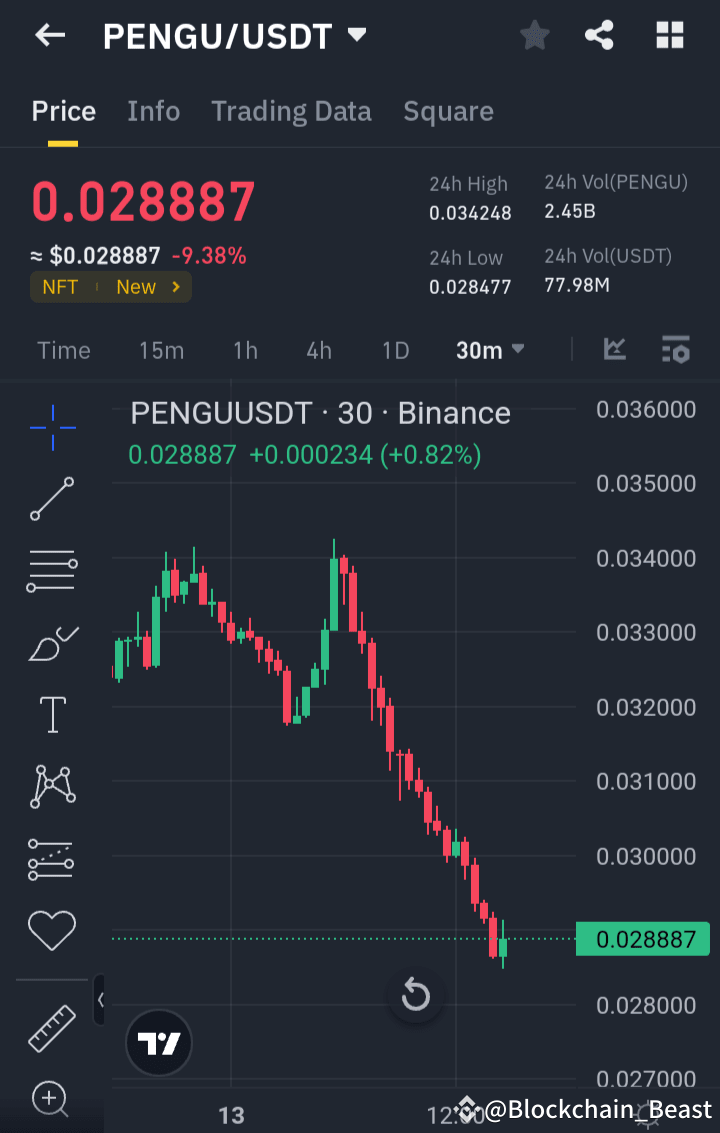Open the Info tab
This screenshot has width=720, height=1133.
153,111
